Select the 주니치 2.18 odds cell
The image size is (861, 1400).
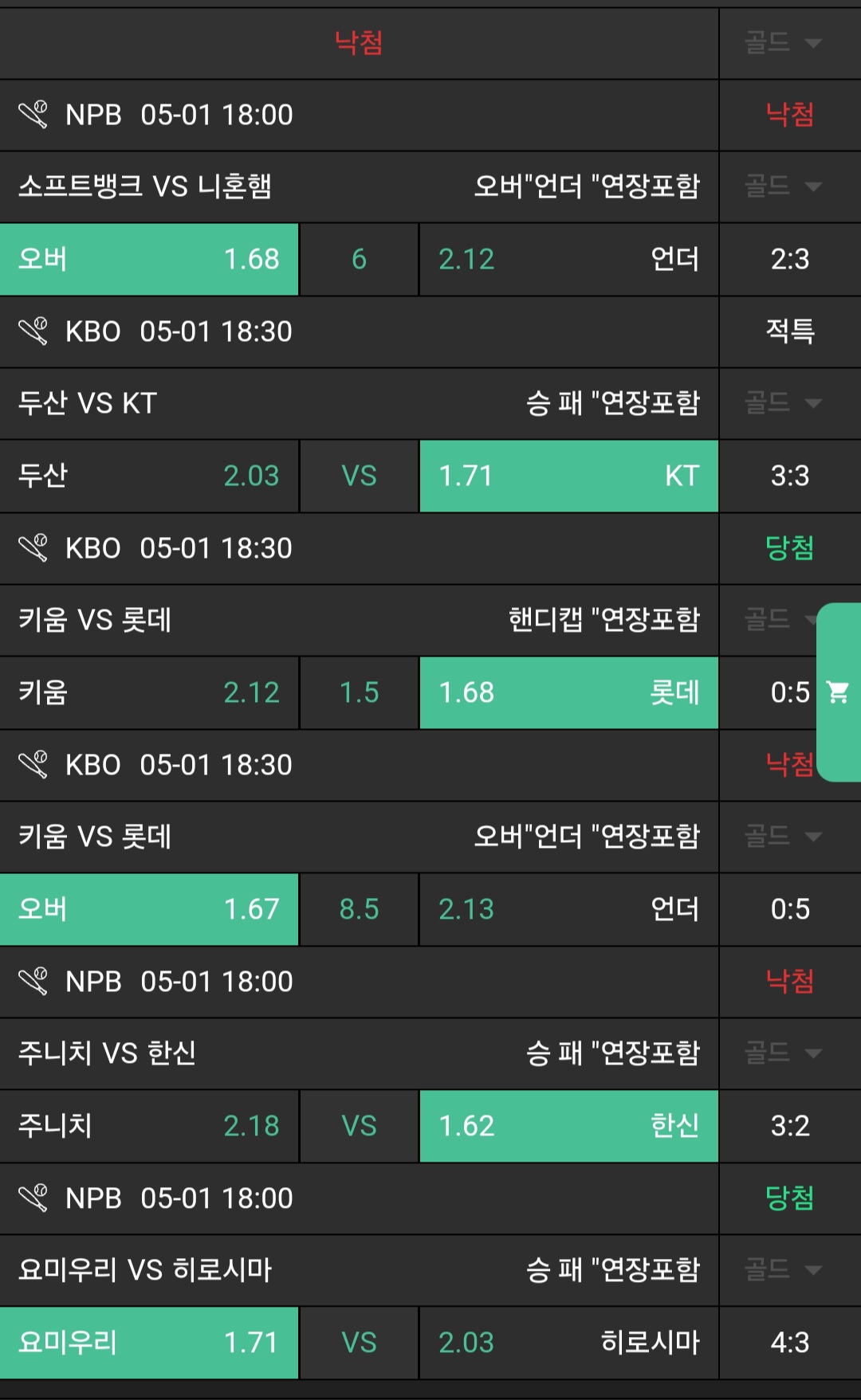pos(149,1126)
